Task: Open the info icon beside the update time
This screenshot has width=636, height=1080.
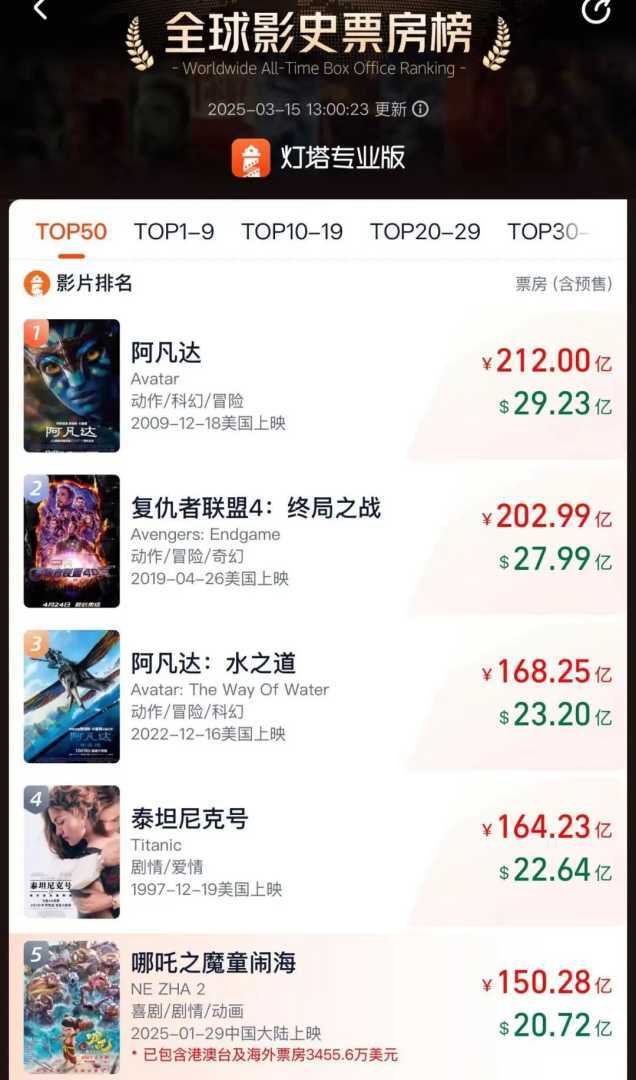Action: click(421, 109)
